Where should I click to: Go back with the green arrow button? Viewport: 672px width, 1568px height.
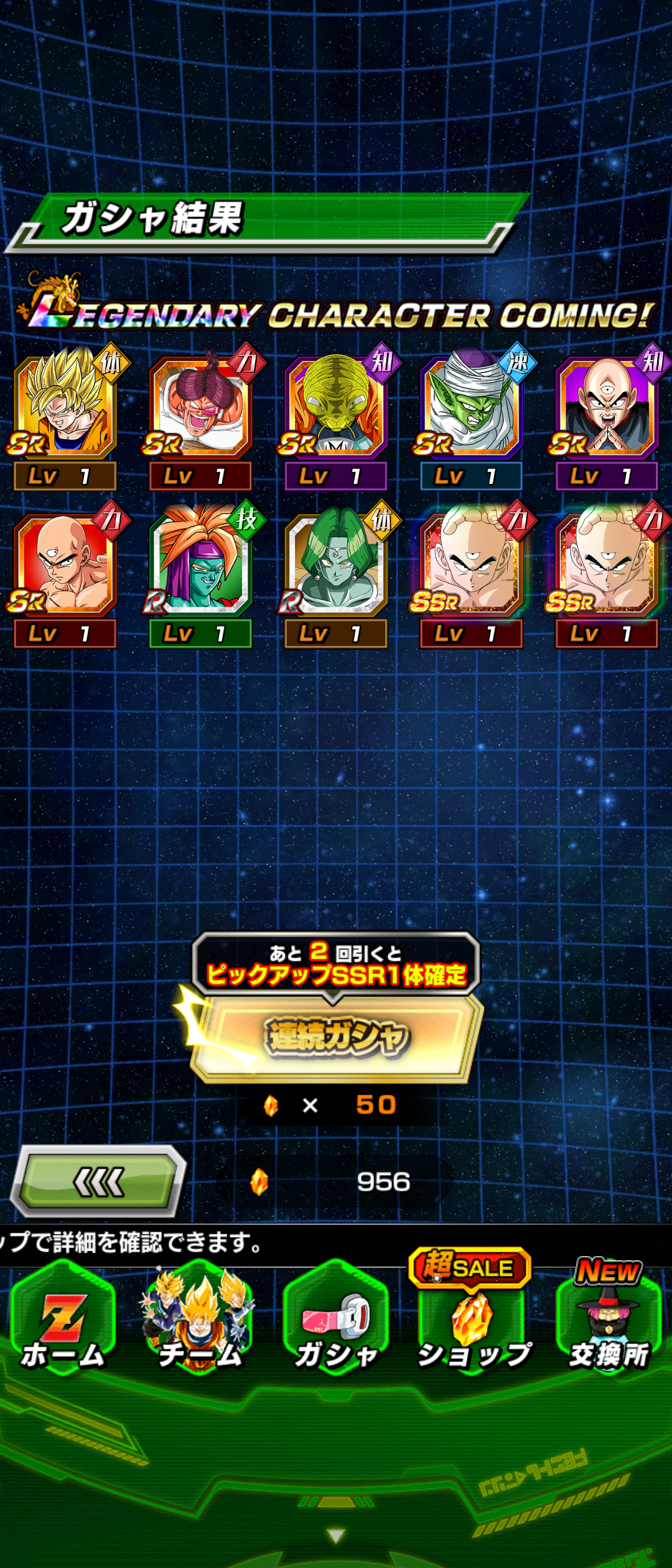pyautogui.click(x=100, y=1182)
